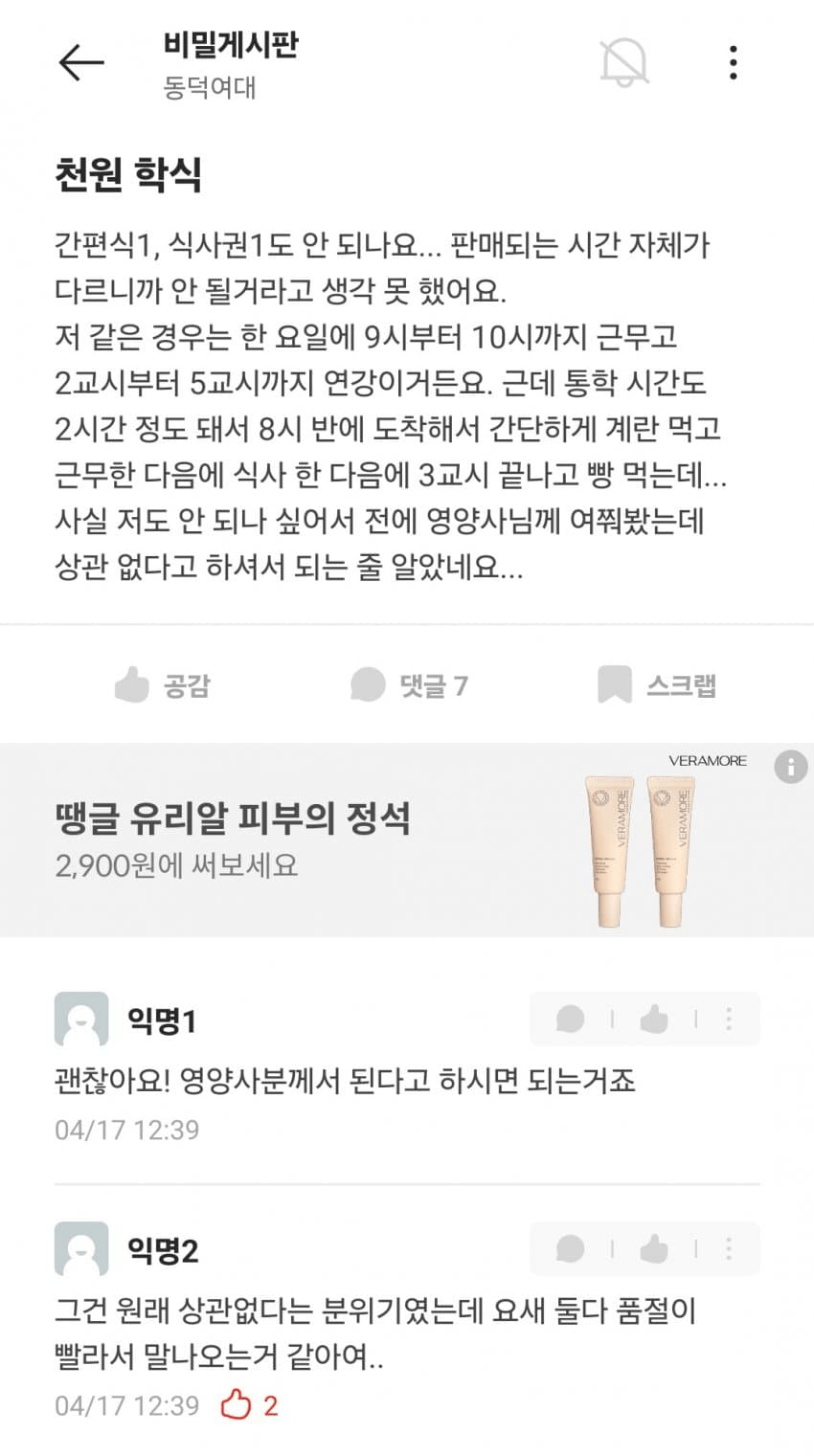Like 익명1's comment
The height and width of the screenshot is (1456, 814).
(x=654, y=1019)
